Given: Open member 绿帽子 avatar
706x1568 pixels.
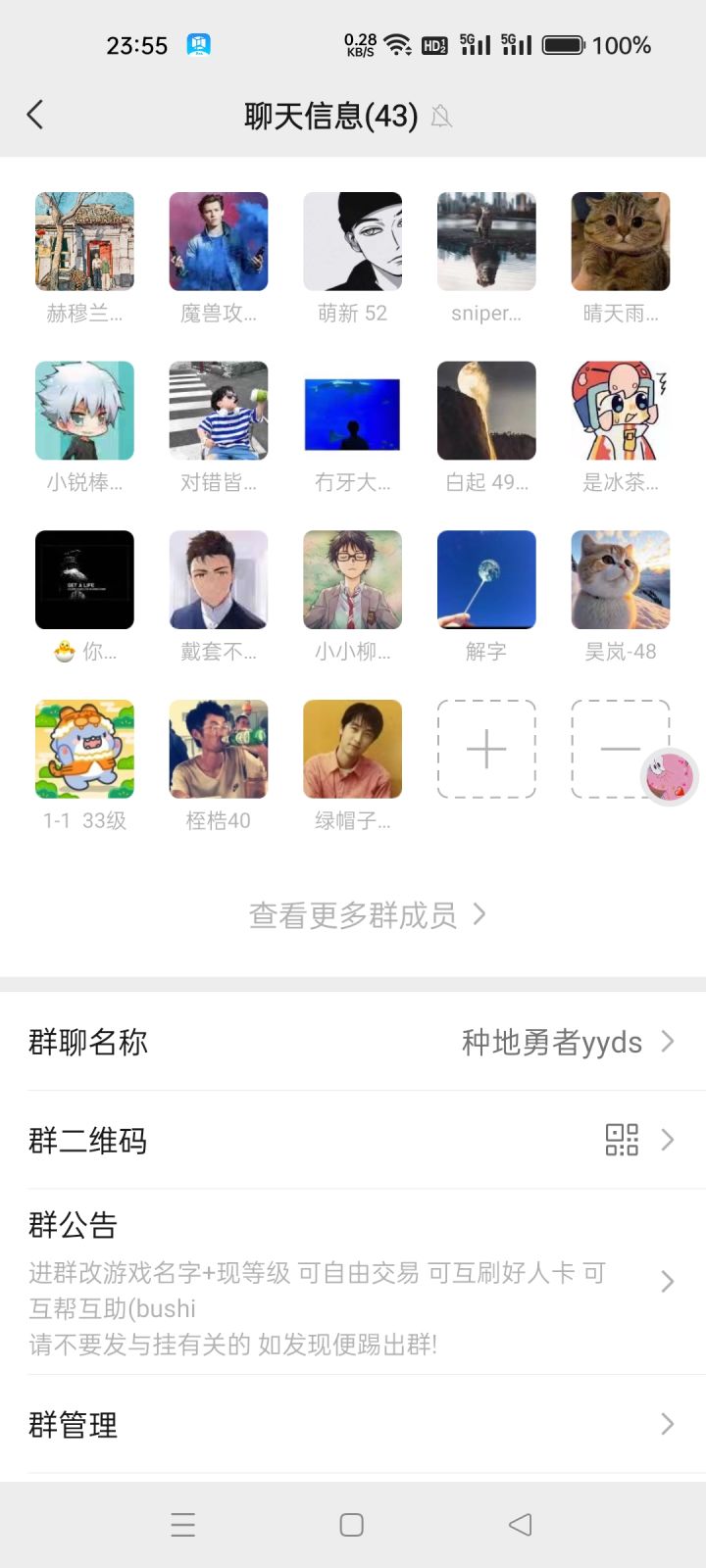Looking at the screenshot, I should click(x=352, y=748).
